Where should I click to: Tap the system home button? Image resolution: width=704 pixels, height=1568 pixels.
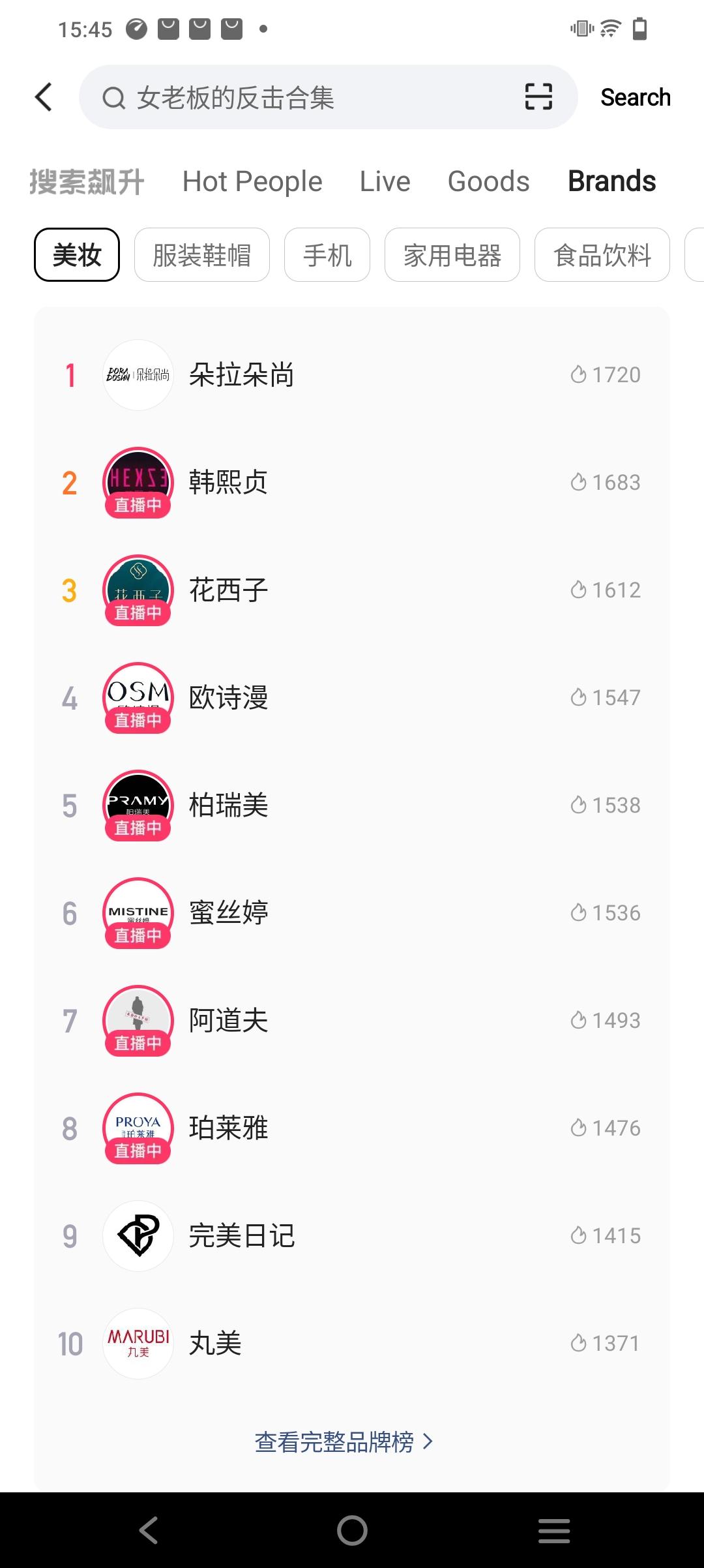352,1530
